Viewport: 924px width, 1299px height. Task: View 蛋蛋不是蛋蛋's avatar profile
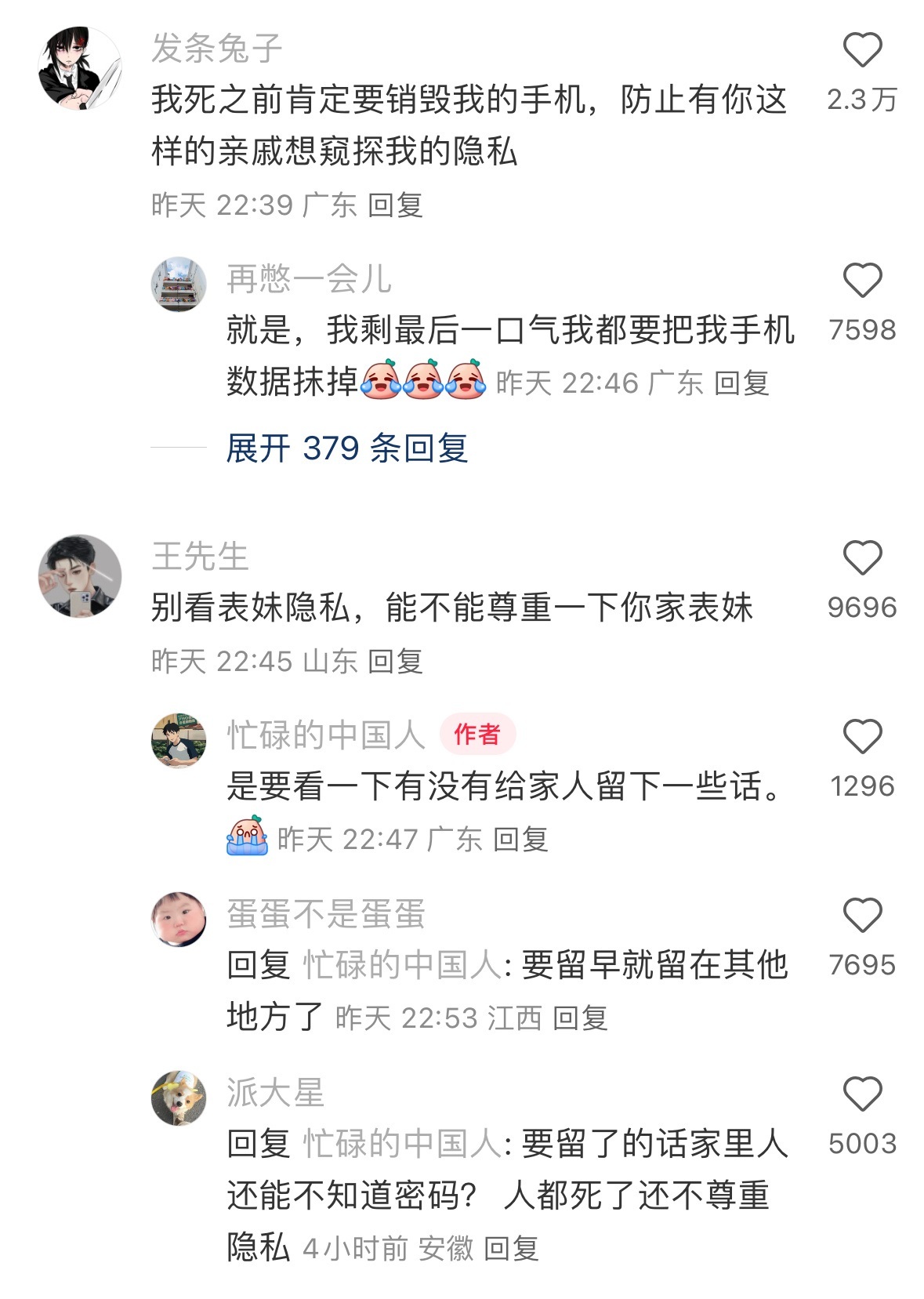tap(179, 919)
